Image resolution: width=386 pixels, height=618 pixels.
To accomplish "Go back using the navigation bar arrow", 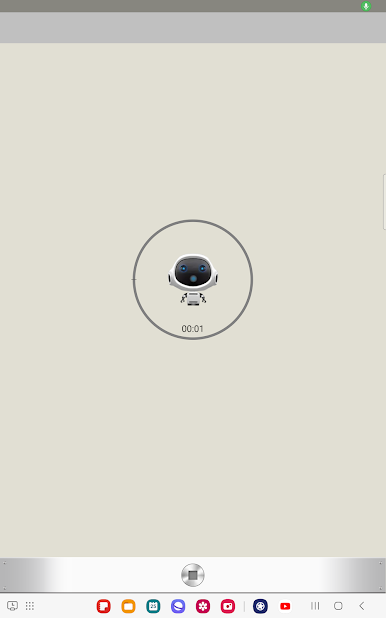I will pos(362,606).
